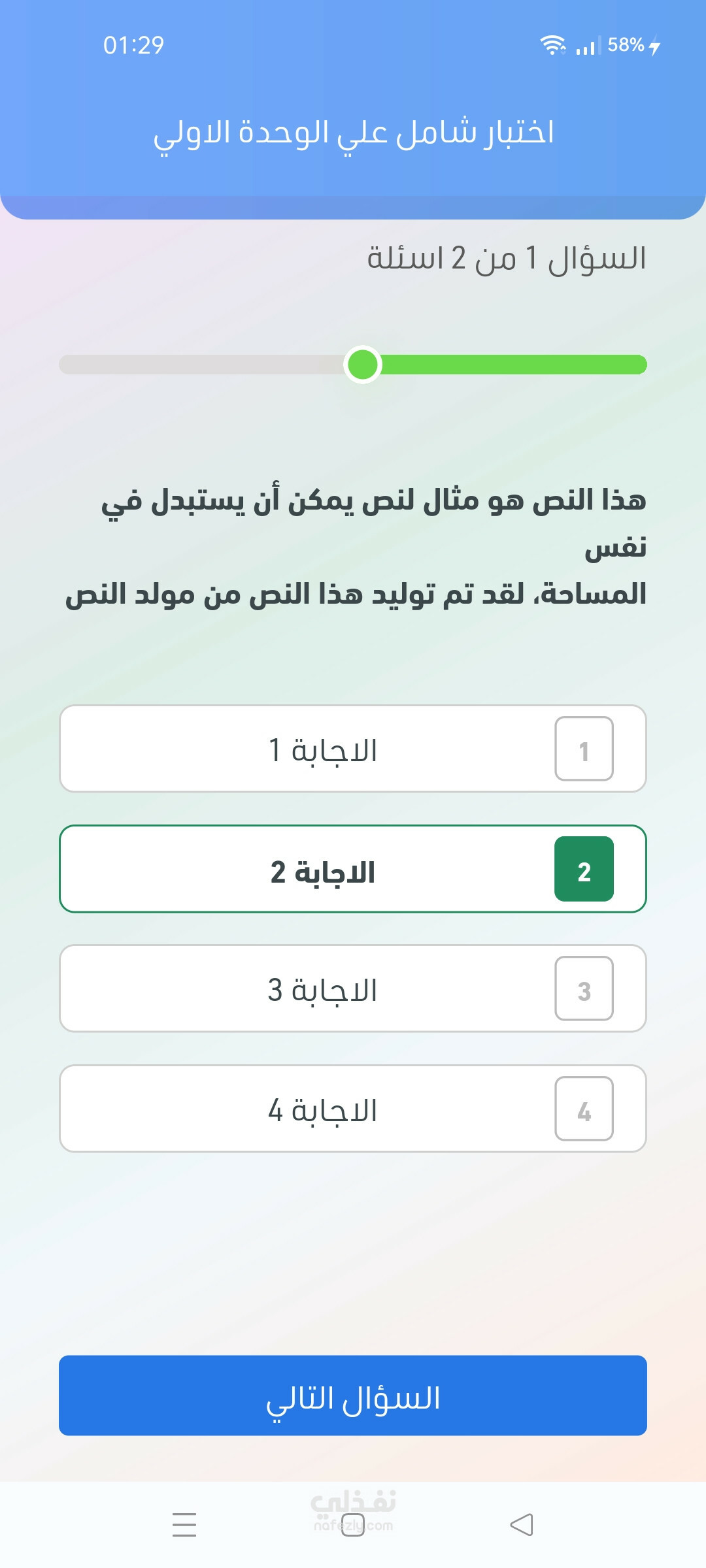Open recent apps from the navigation bar
Screen dimensions: 706x1568
click(x=184, y=1525)
